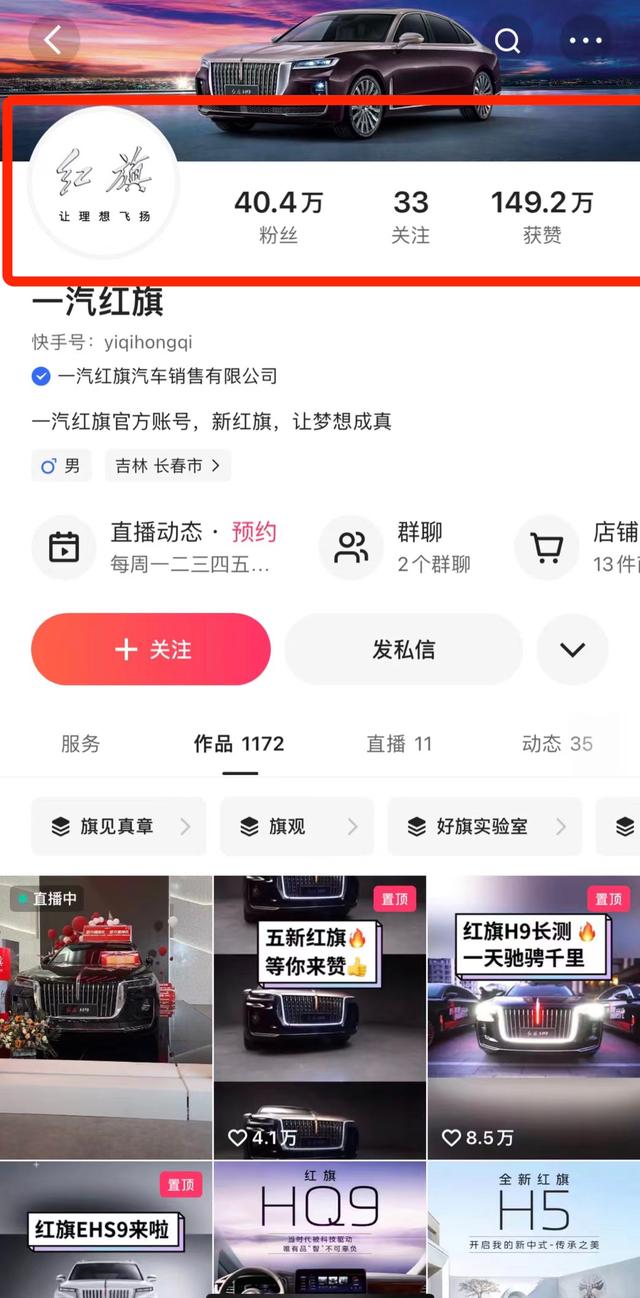Expand the down-arrow button beside 发私信
This screenshot has height=1298, width=640.
pos(572,649)
